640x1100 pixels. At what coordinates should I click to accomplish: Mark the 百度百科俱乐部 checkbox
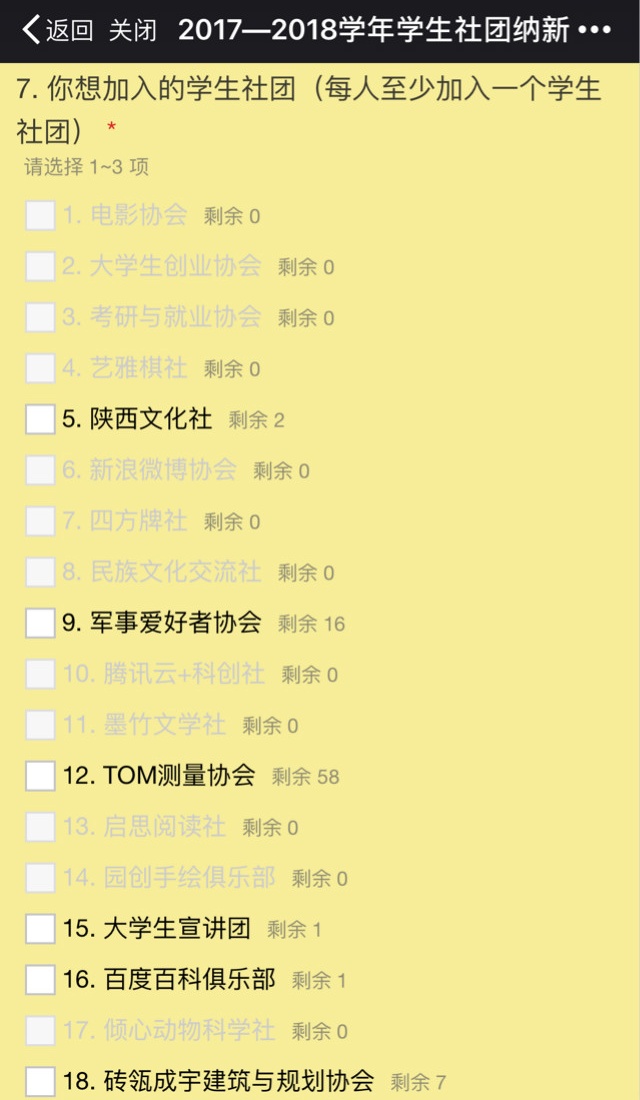click(x=40, y=980)
